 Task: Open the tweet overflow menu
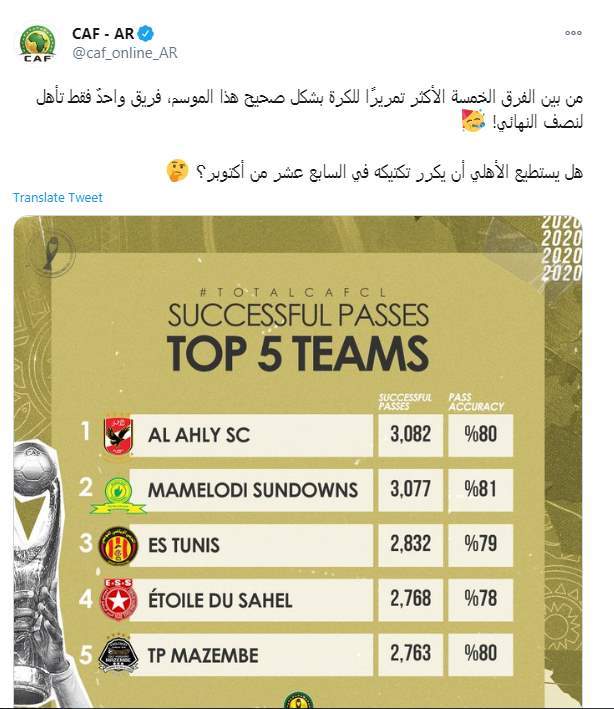pos(573,33)
